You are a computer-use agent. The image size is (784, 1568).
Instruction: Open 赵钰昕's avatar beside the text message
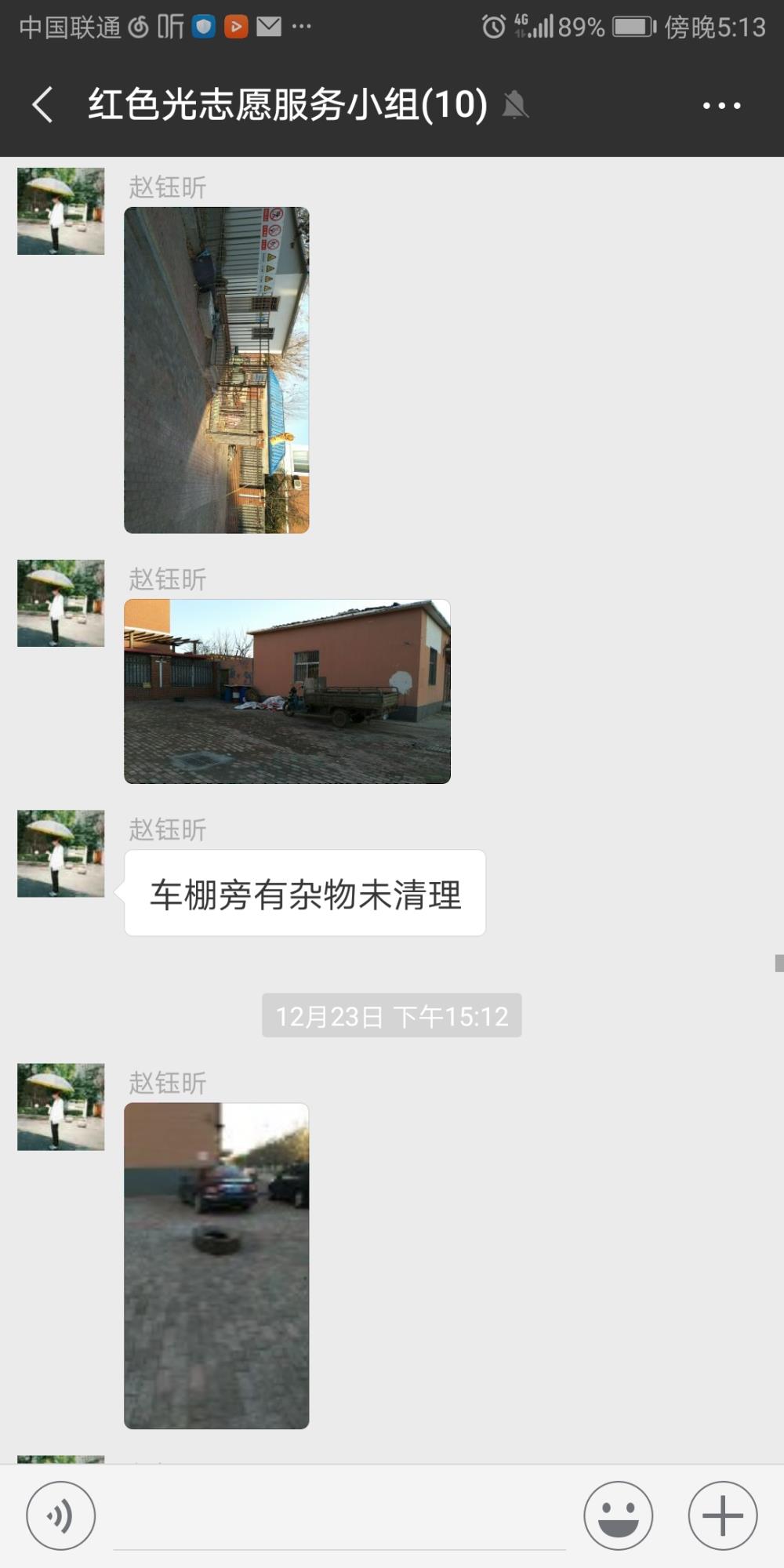(x=61, y=853)
